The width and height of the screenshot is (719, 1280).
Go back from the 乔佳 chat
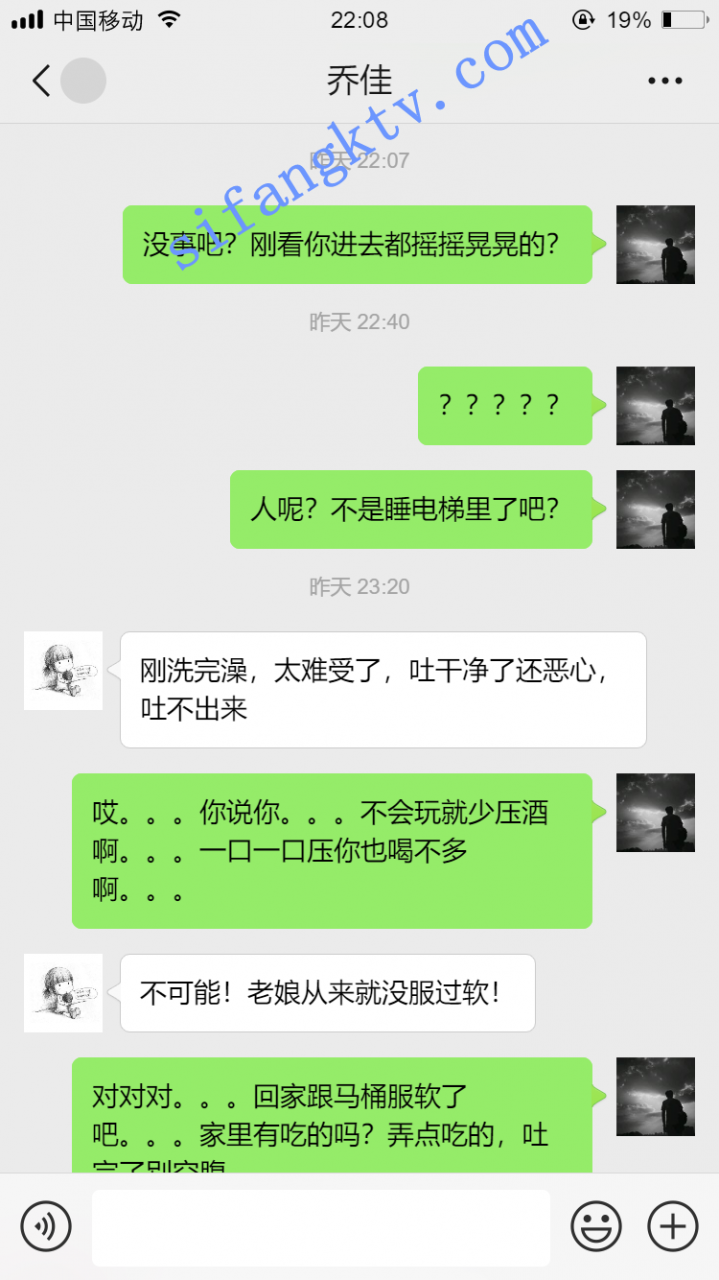(41, 81)
